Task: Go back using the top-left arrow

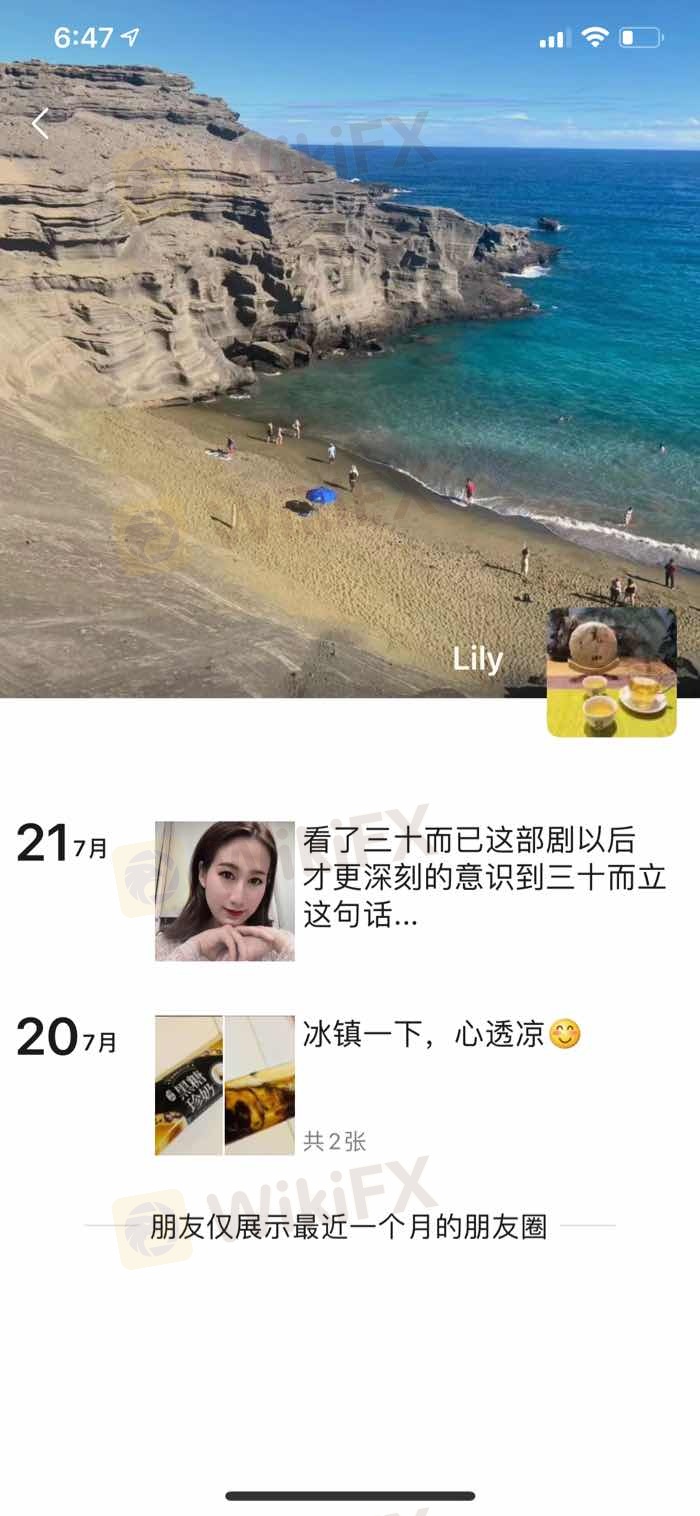Action: tap(40, 124)
